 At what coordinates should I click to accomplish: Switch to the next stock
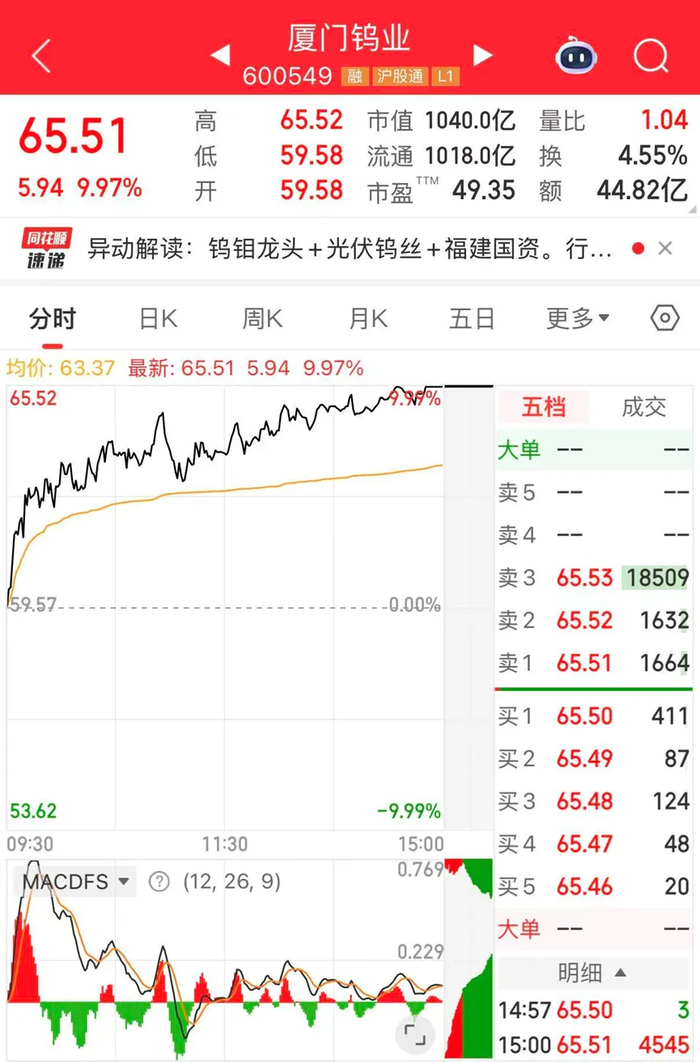pyautogui.click(x=482, y=54)
